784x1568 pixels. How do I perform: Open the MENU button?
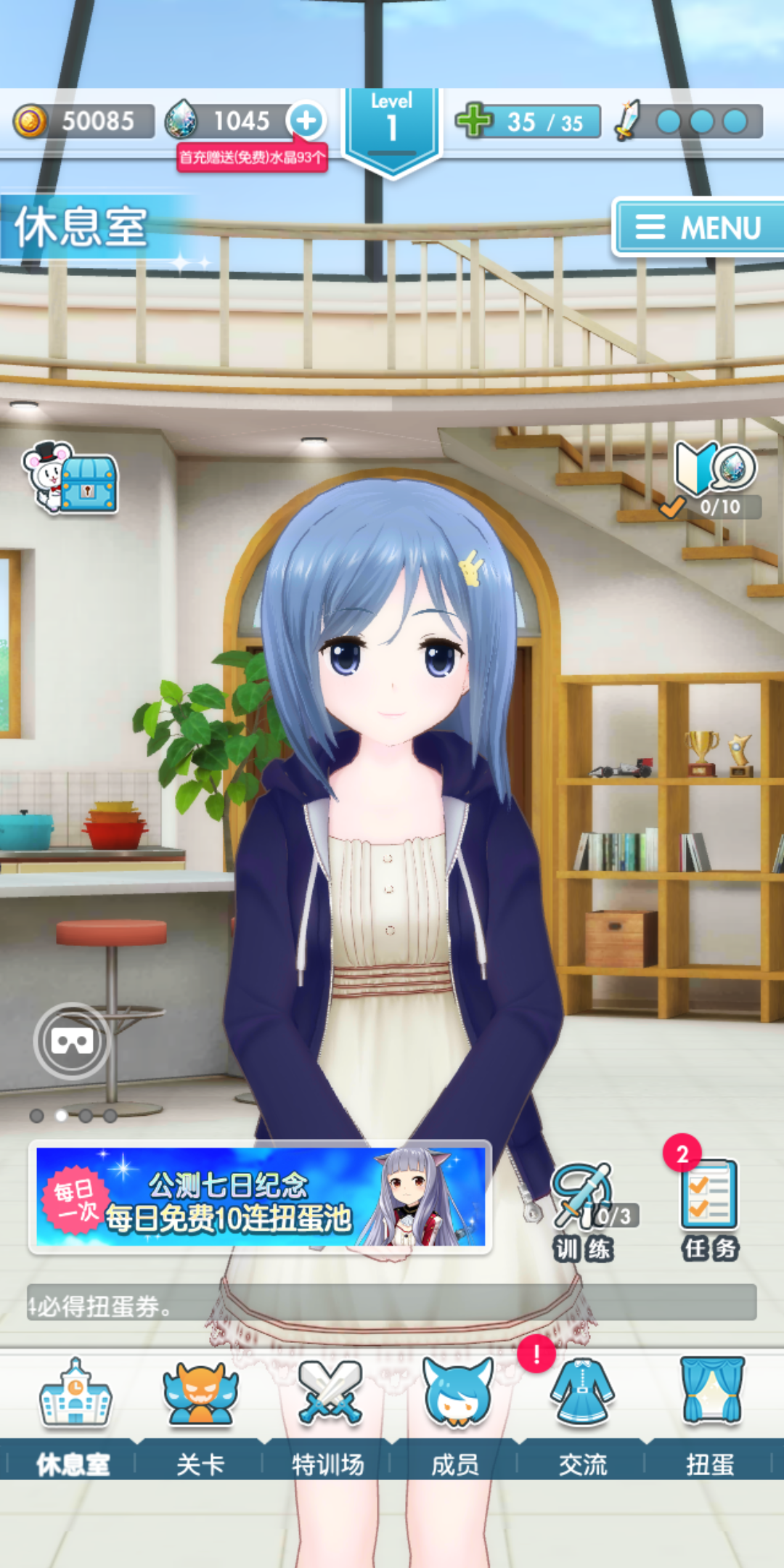click(698, 227)
